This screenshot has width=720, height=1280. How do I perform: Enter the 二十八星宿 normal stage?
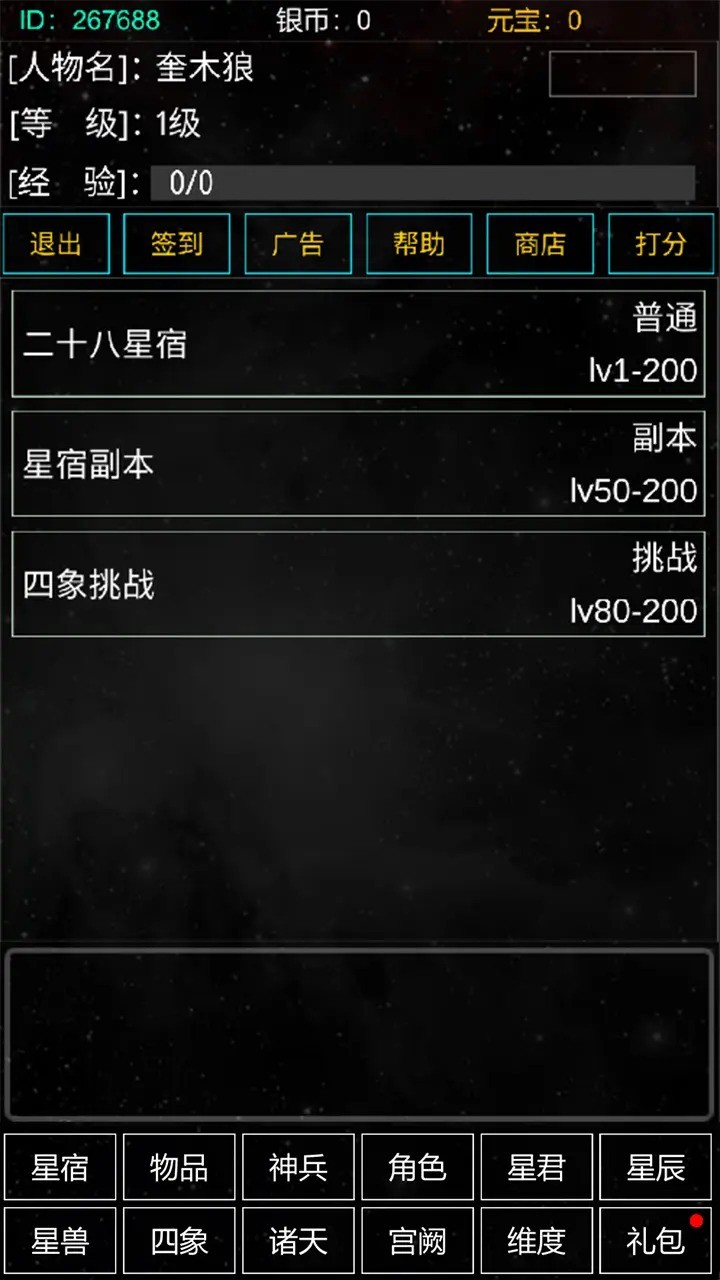[x=358, y=344]
